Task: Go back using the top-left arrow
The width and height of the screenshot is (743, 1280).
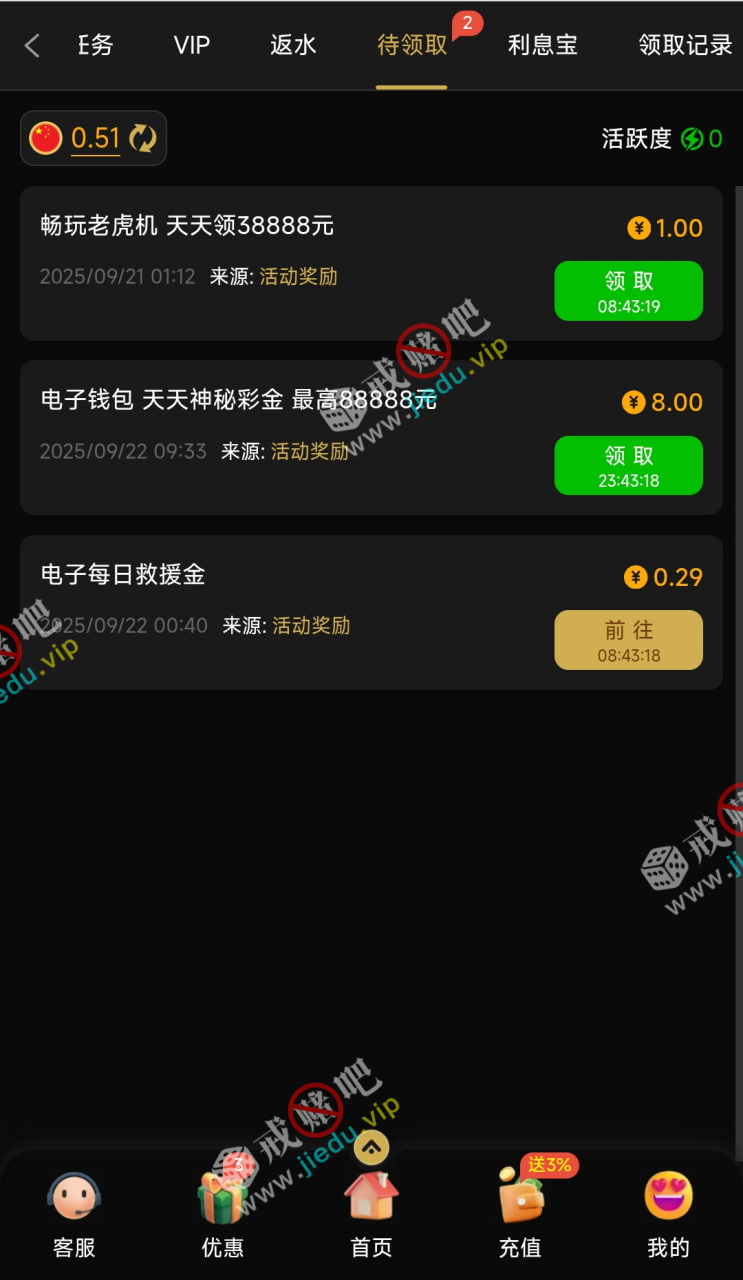Action: 32,45
